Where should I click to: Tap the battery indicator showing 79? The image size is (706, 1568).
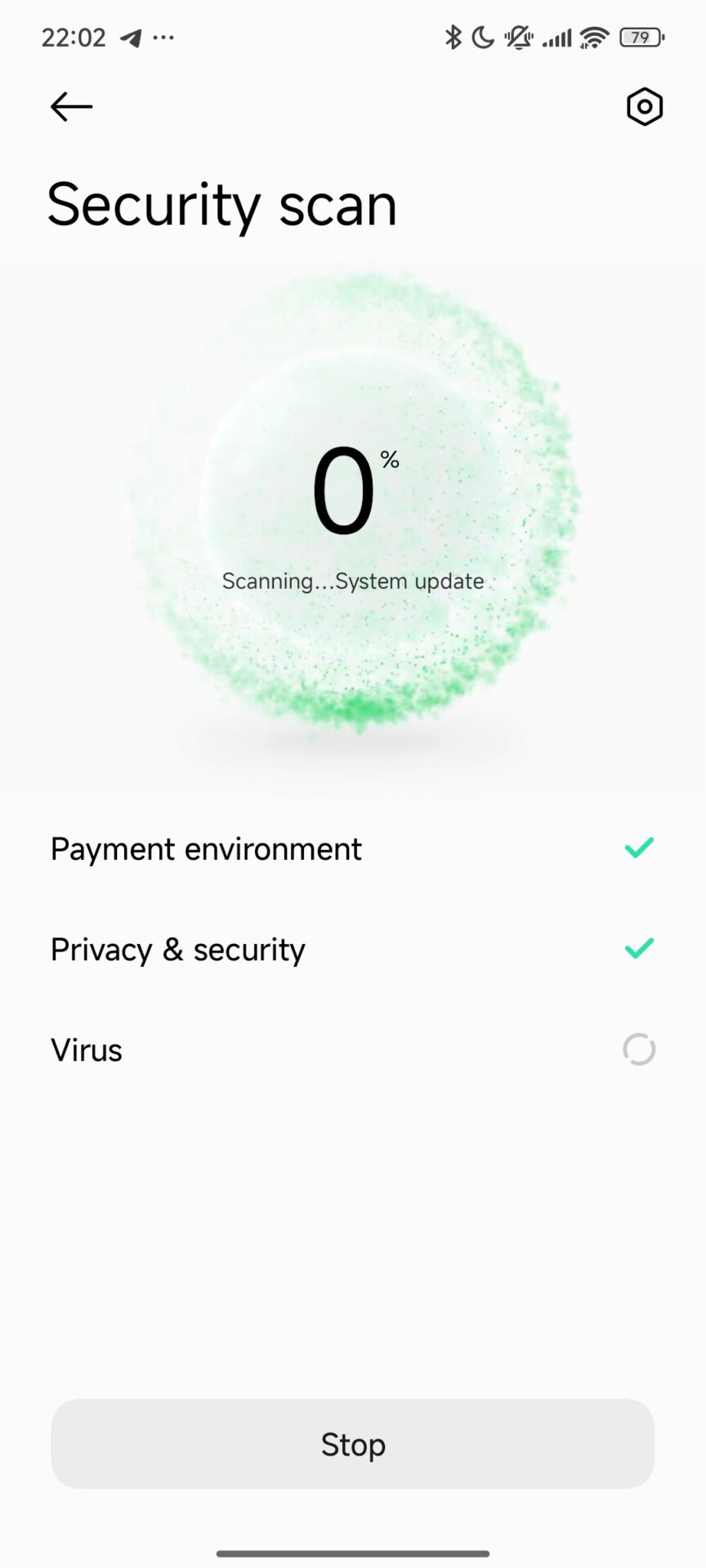(641, 37)
